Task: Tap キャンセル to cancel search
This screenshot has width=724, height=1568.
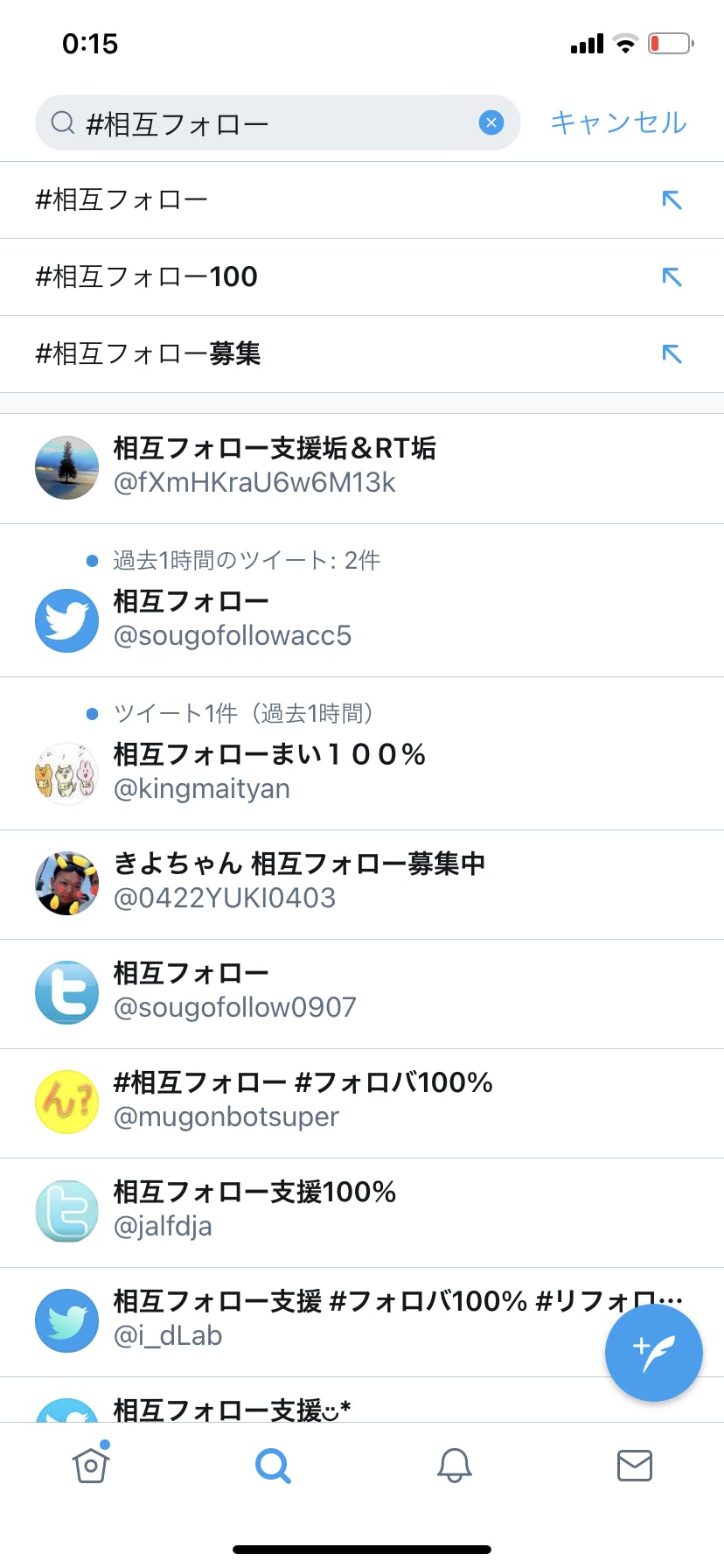Action: pyautogui.click(x=618, y=122)
